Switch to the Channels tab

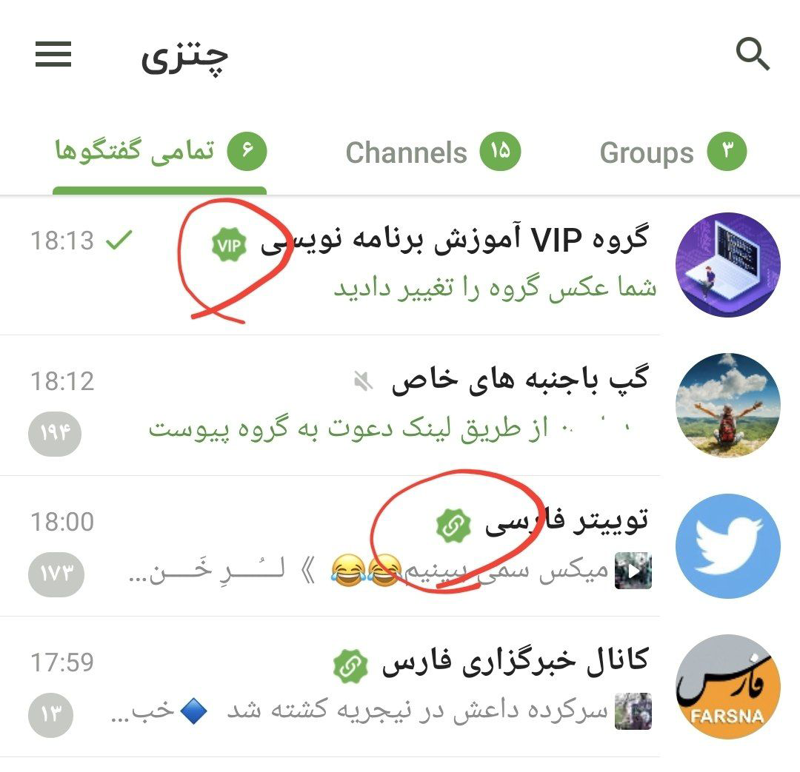pos(428,152)
